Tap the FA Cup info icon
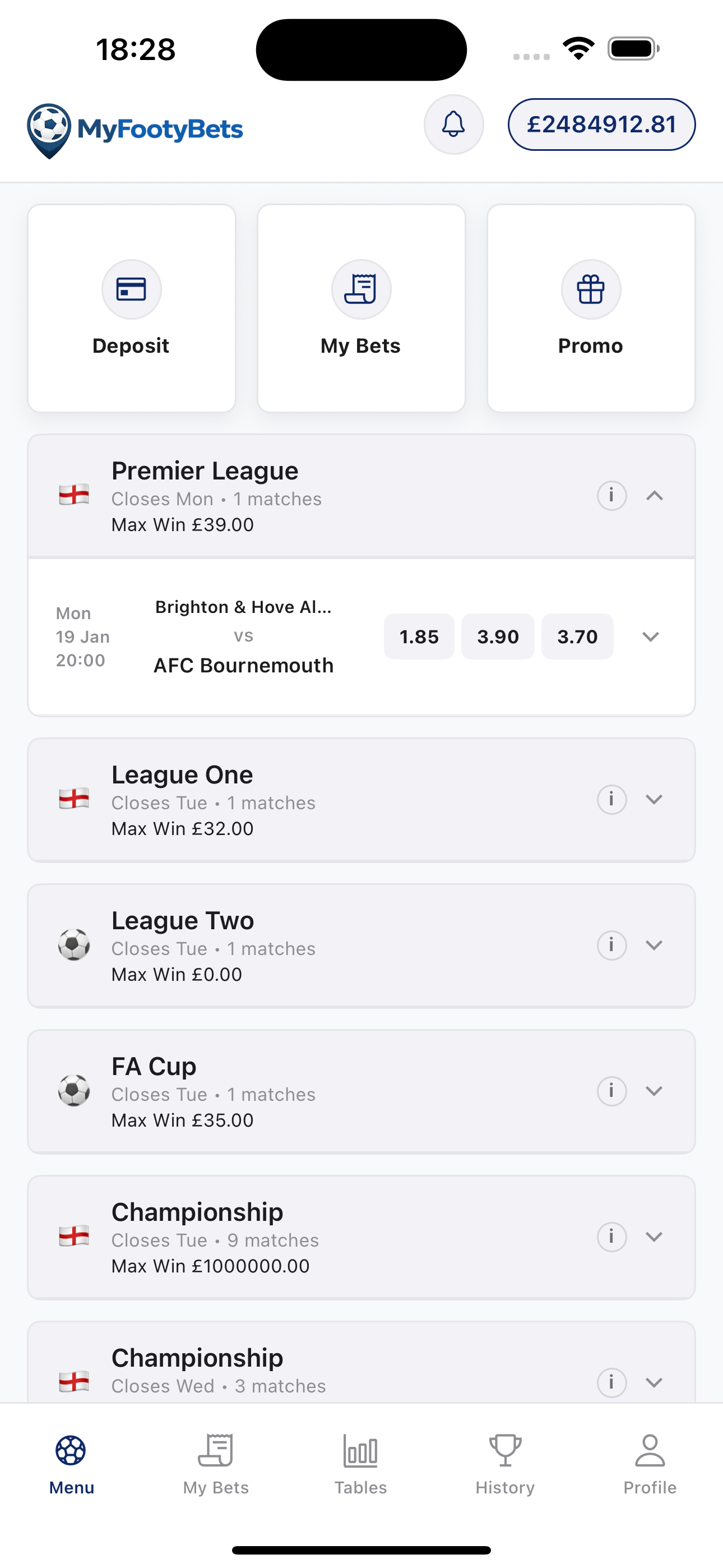Viewport: 723px width, 1568px height. click(x=611, y=1091)
